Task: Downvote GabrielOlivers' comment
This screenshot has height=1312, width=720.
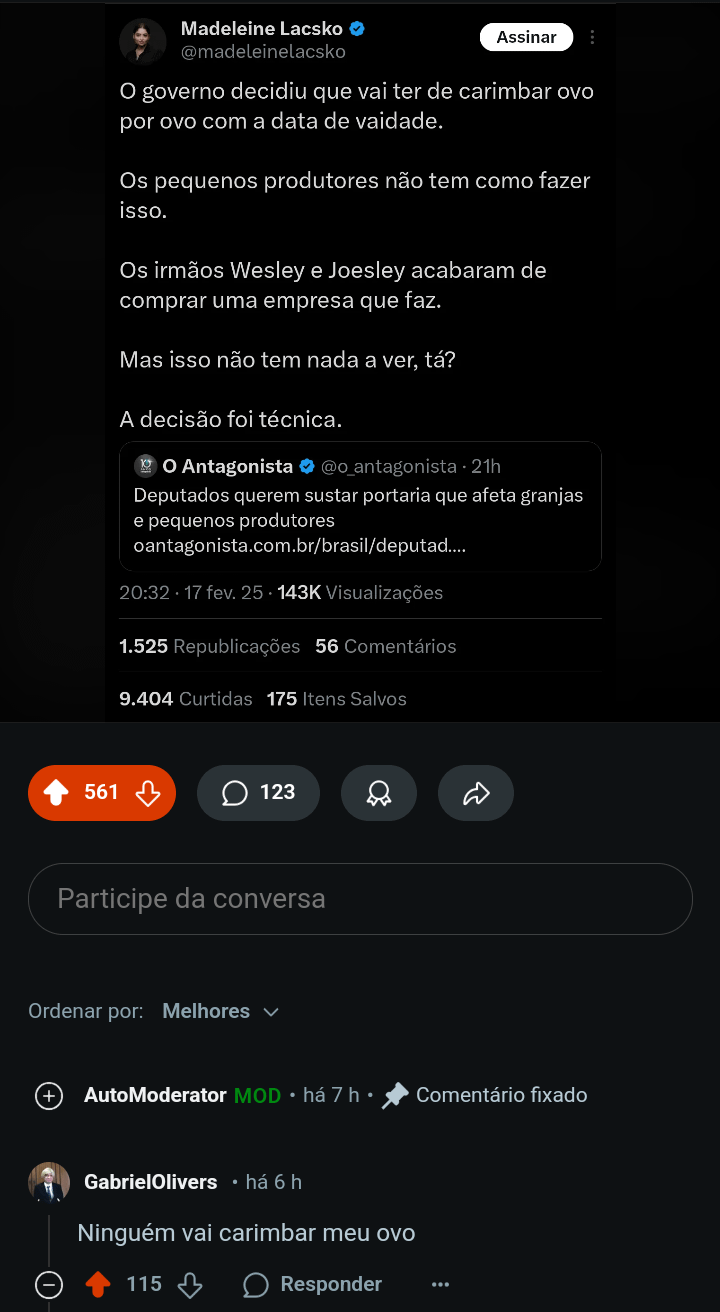Action: [190, 1284]
